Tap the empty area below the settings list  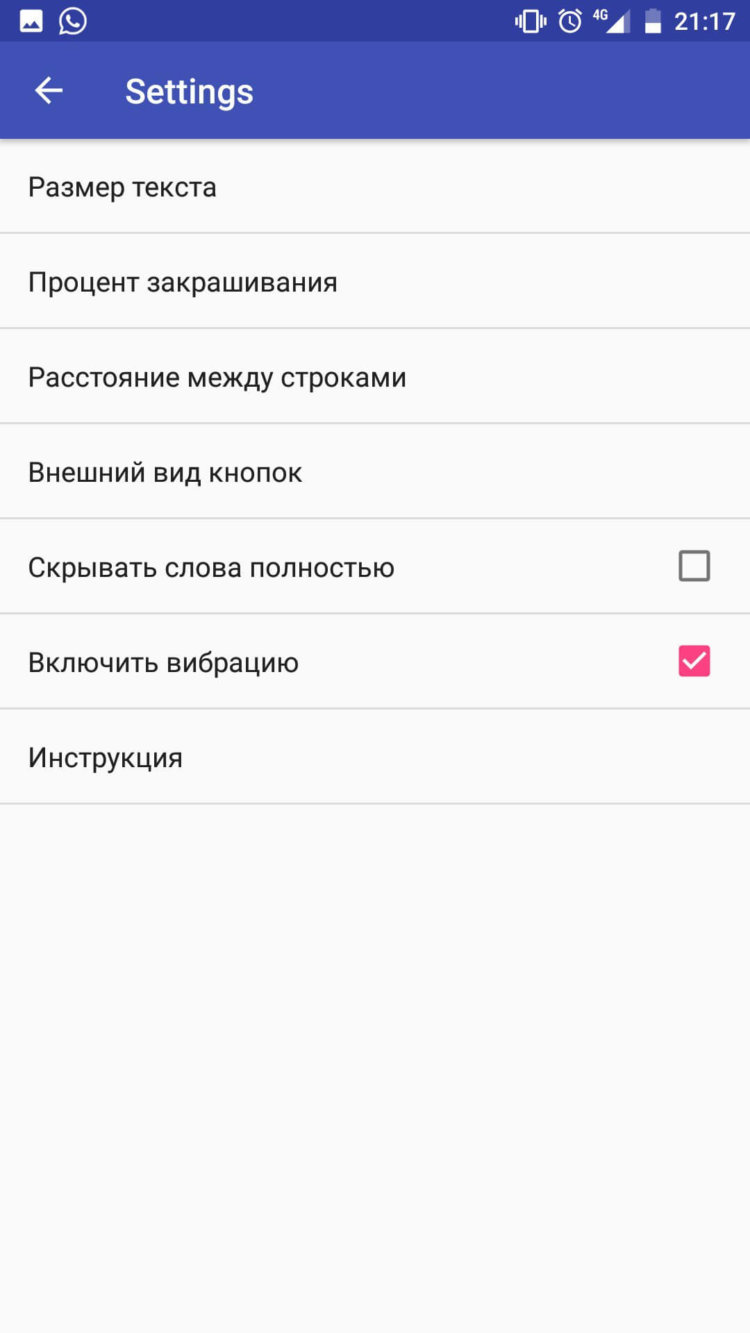(375, 1050)
